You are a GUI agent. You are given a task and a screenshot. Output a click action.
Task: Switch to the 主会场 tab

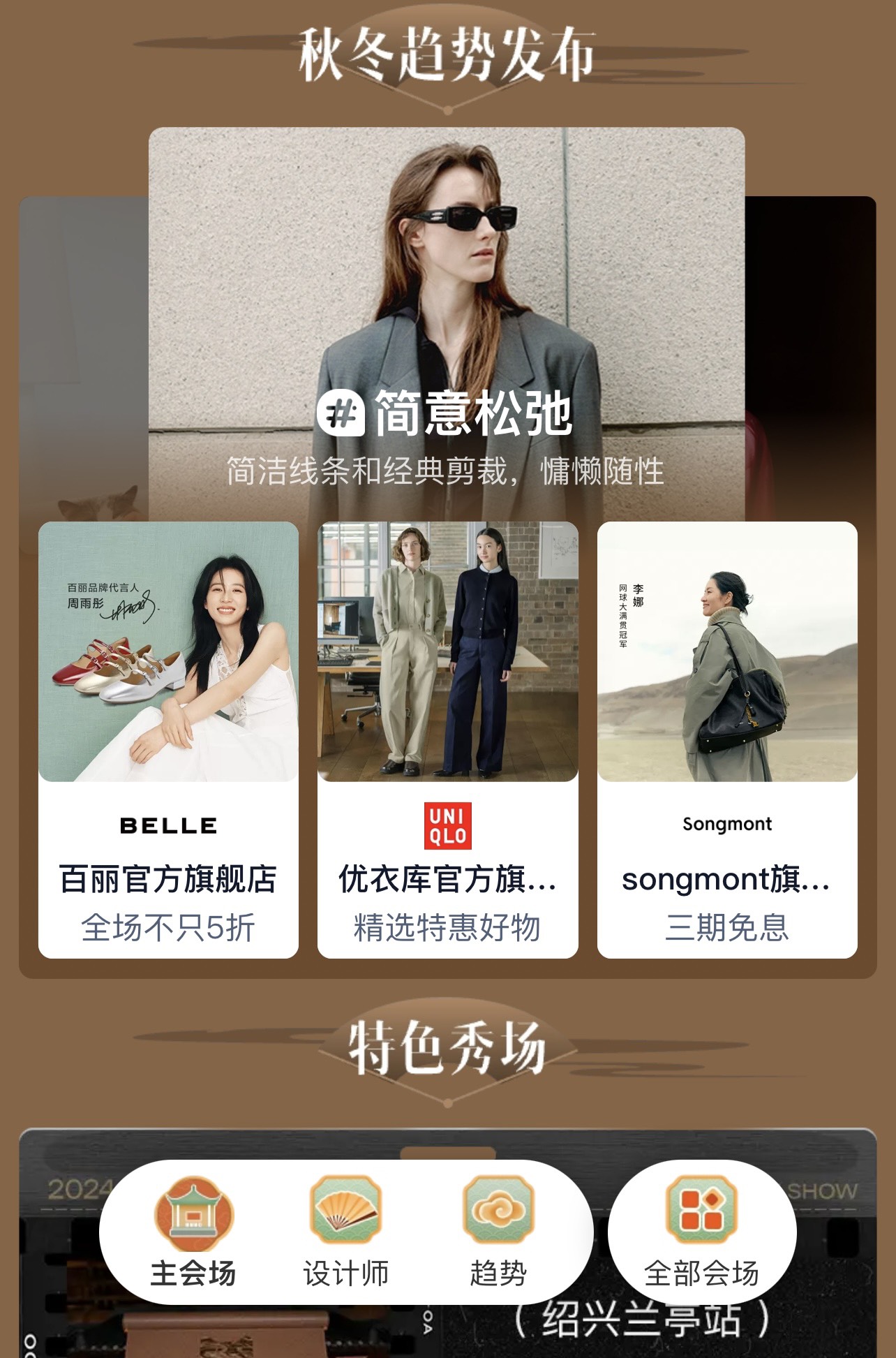click(x=193, y=1234)
